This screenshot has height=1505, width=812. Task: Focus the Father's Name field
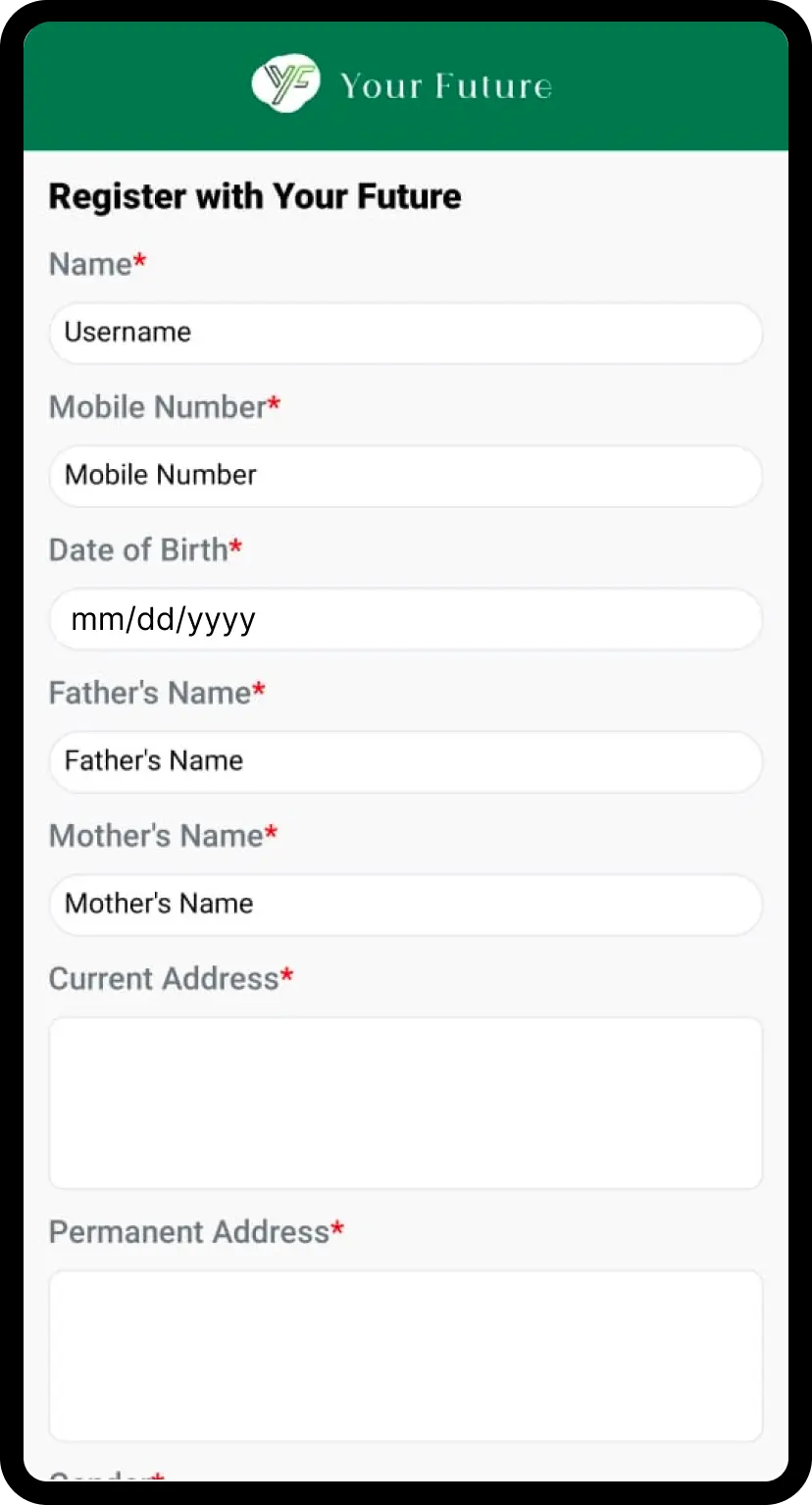click(405, 761)
